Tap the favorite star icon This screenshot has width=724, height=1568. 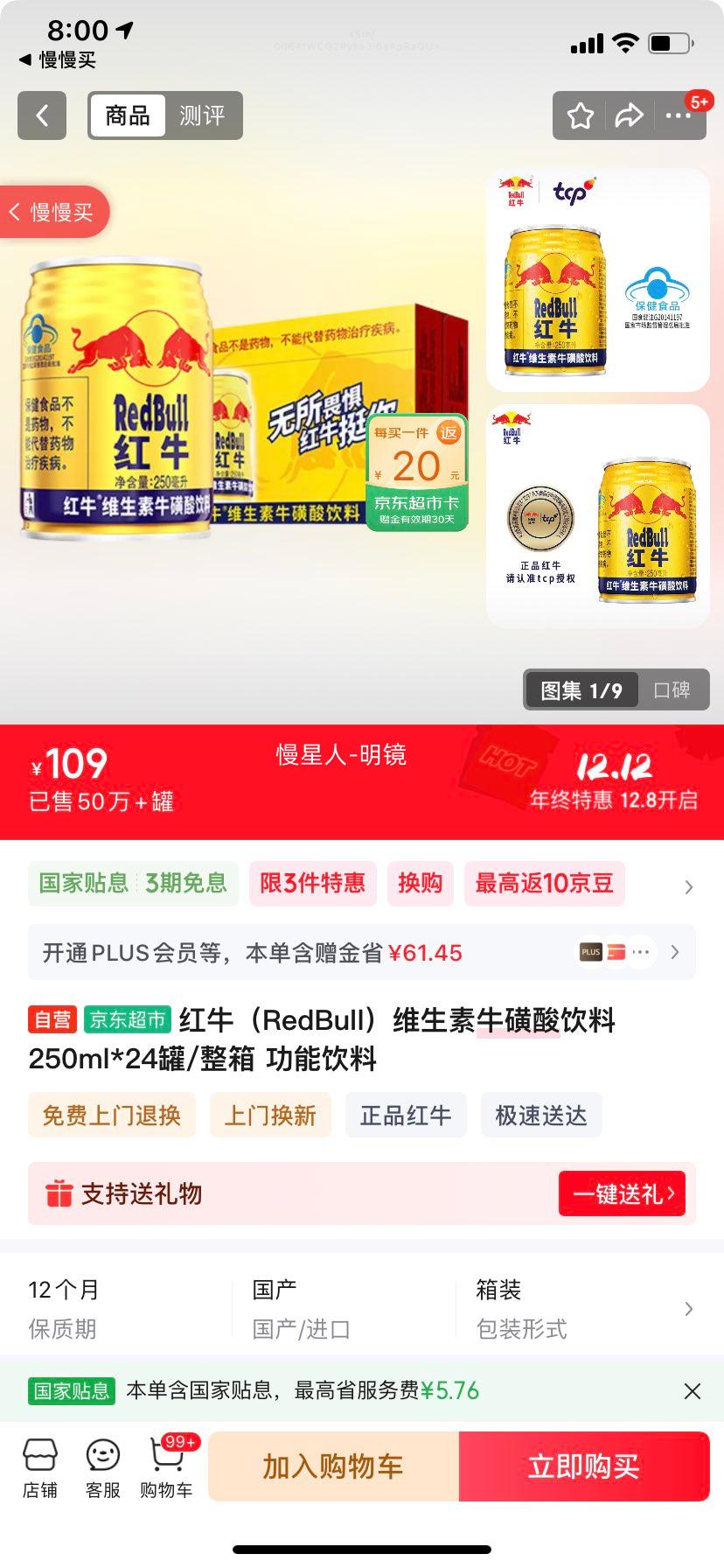[x=580, y=115]
